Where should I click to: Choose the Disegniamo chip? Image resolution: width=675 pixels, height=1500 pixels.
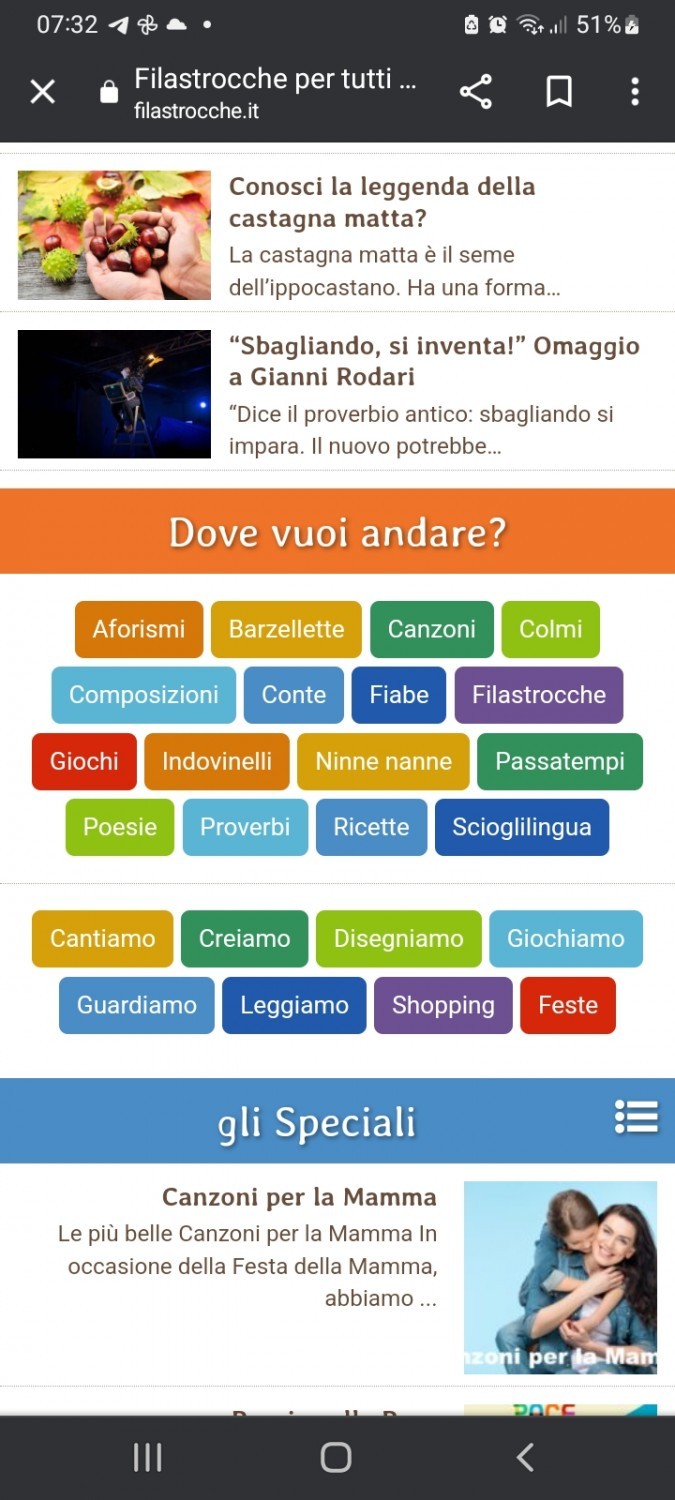tap(398, 939)
